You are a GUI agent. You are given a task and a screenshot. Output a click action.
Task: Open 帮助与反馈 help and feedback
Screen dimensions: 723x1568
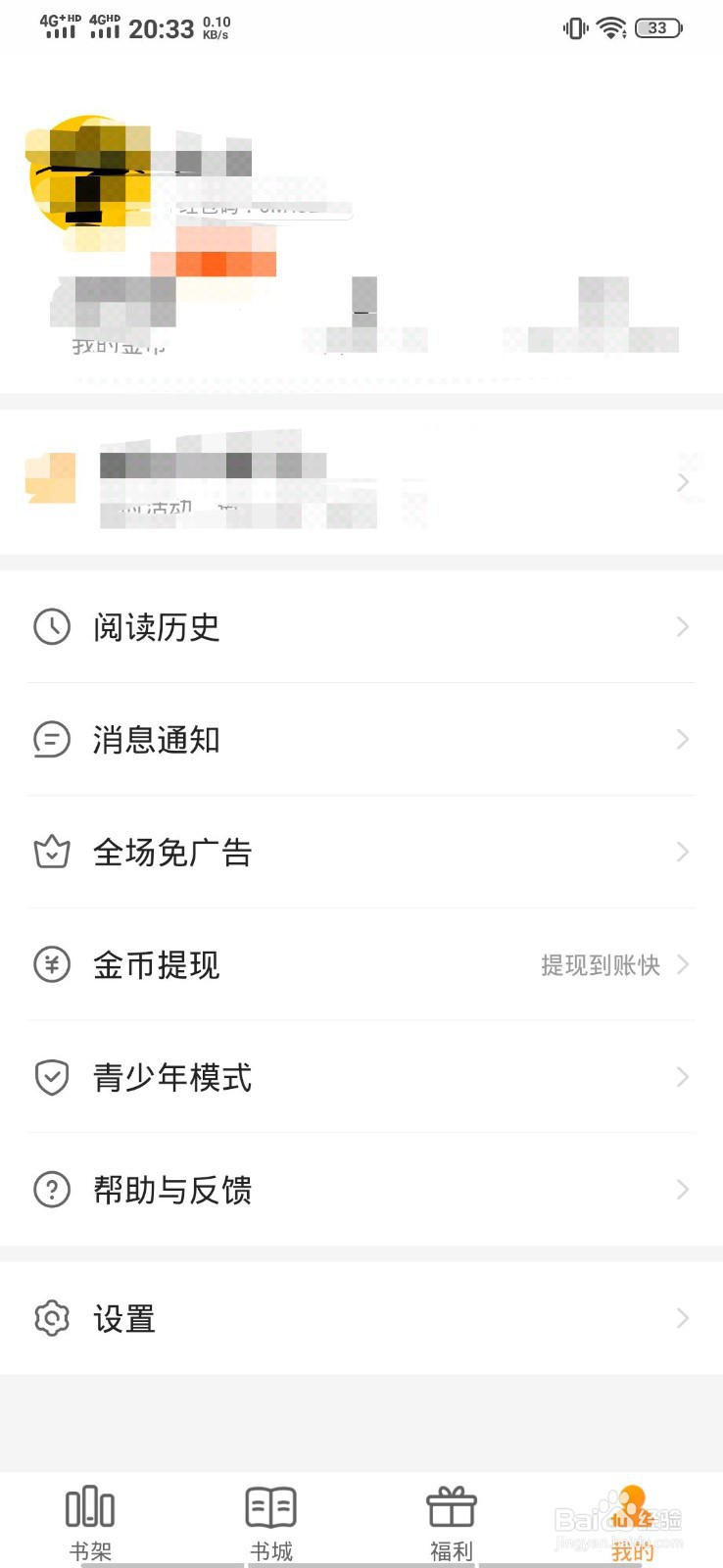click(x=361, y=1190)
